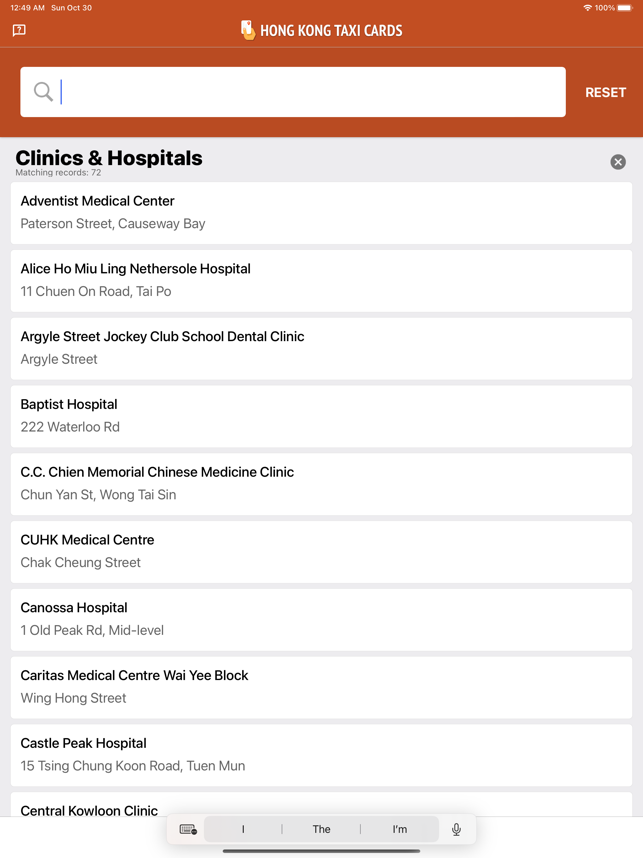Select Alice Ho Miu Ling Nethersole Hospital

tap(321, 280)
